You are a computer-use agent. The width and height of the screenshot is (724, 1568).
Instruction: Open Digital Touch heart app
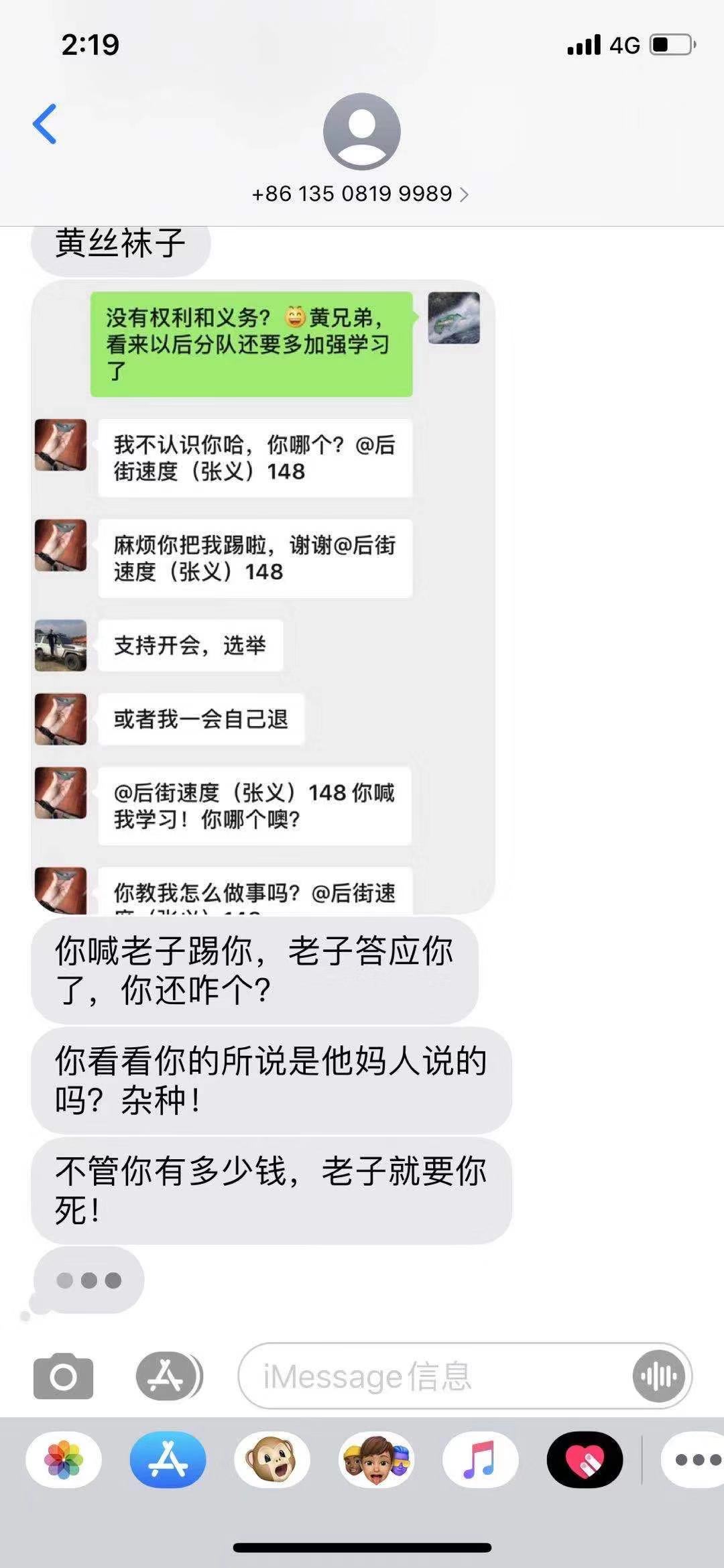point(585,1459)
